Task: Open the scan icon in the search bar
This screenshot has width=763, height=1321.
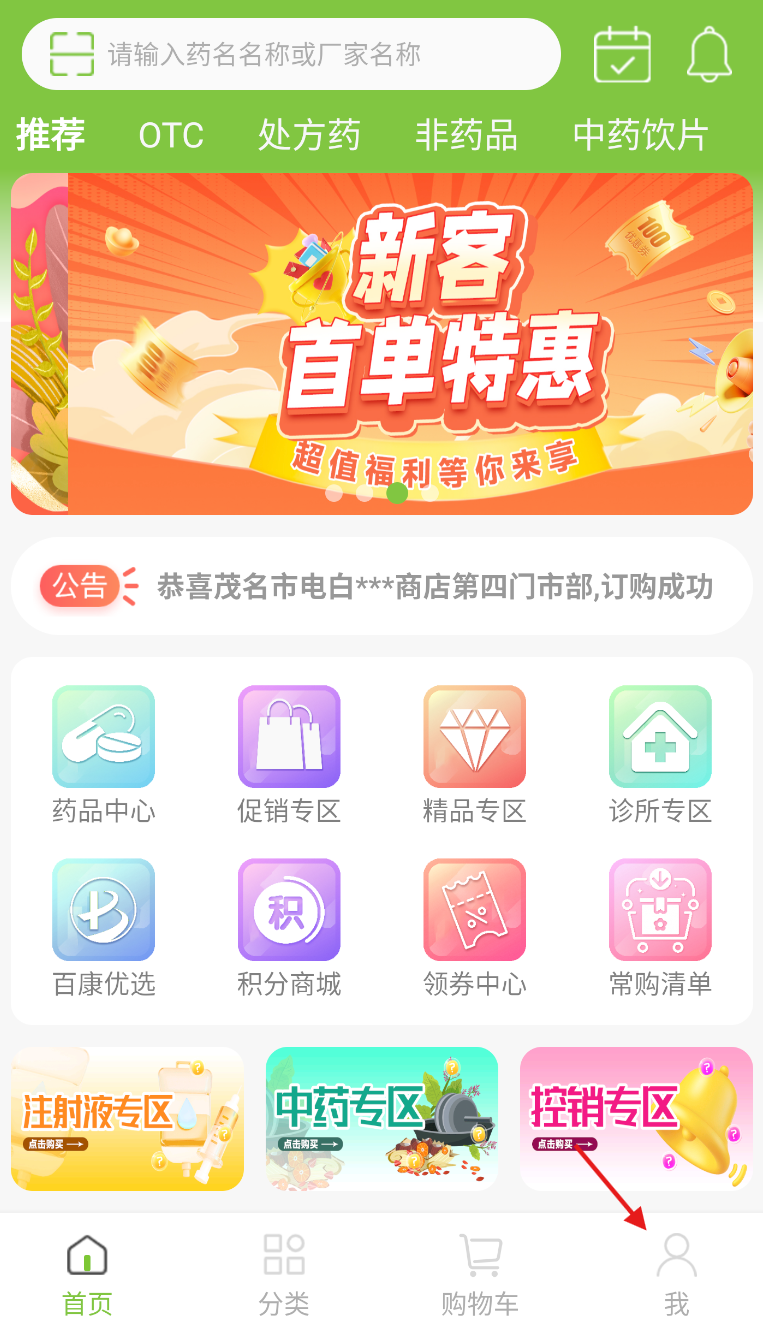Action: point(72,54)
